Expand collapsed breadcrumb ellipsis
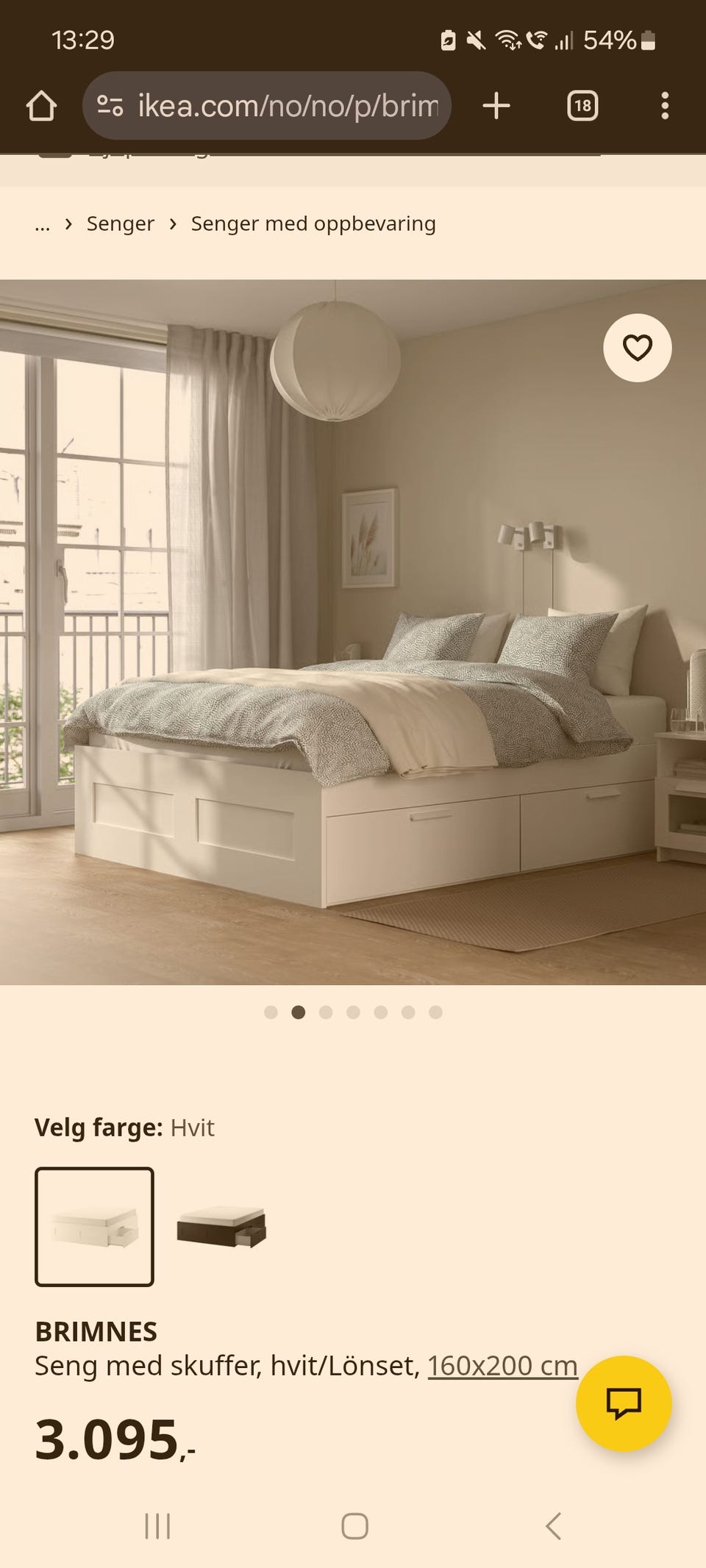Screen dimensions: 706x1568 [x=41, y=223]
